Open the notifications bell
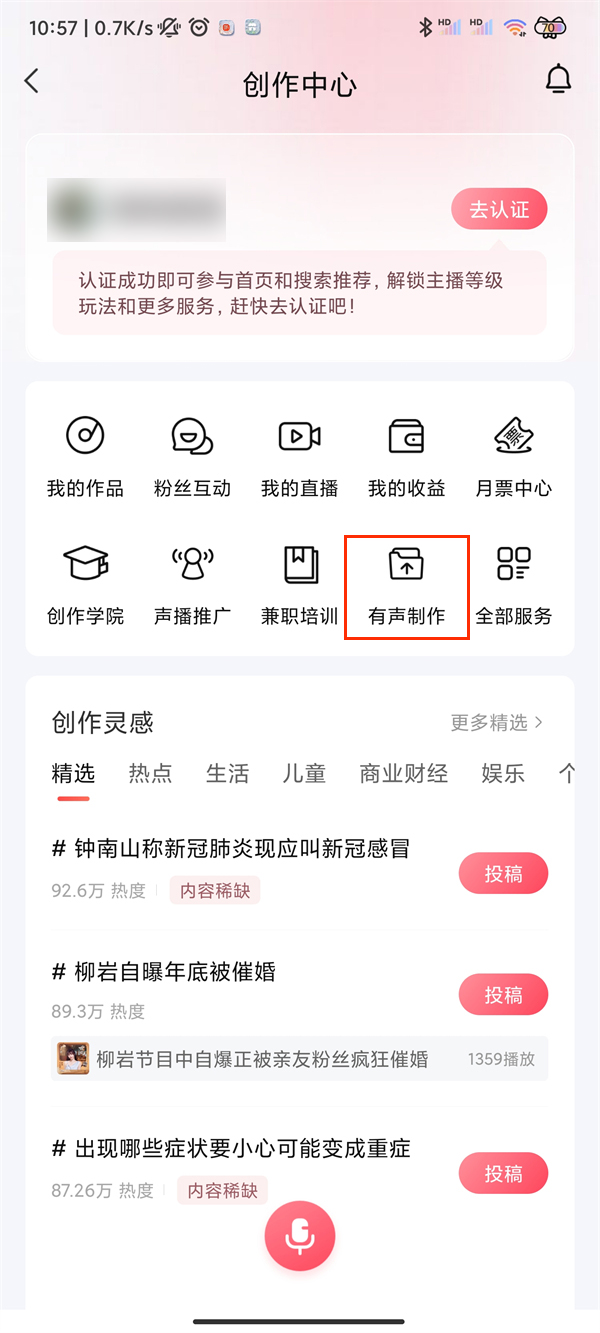The width and height of the screenshot is (600, 1333). [x=558, y=81]
